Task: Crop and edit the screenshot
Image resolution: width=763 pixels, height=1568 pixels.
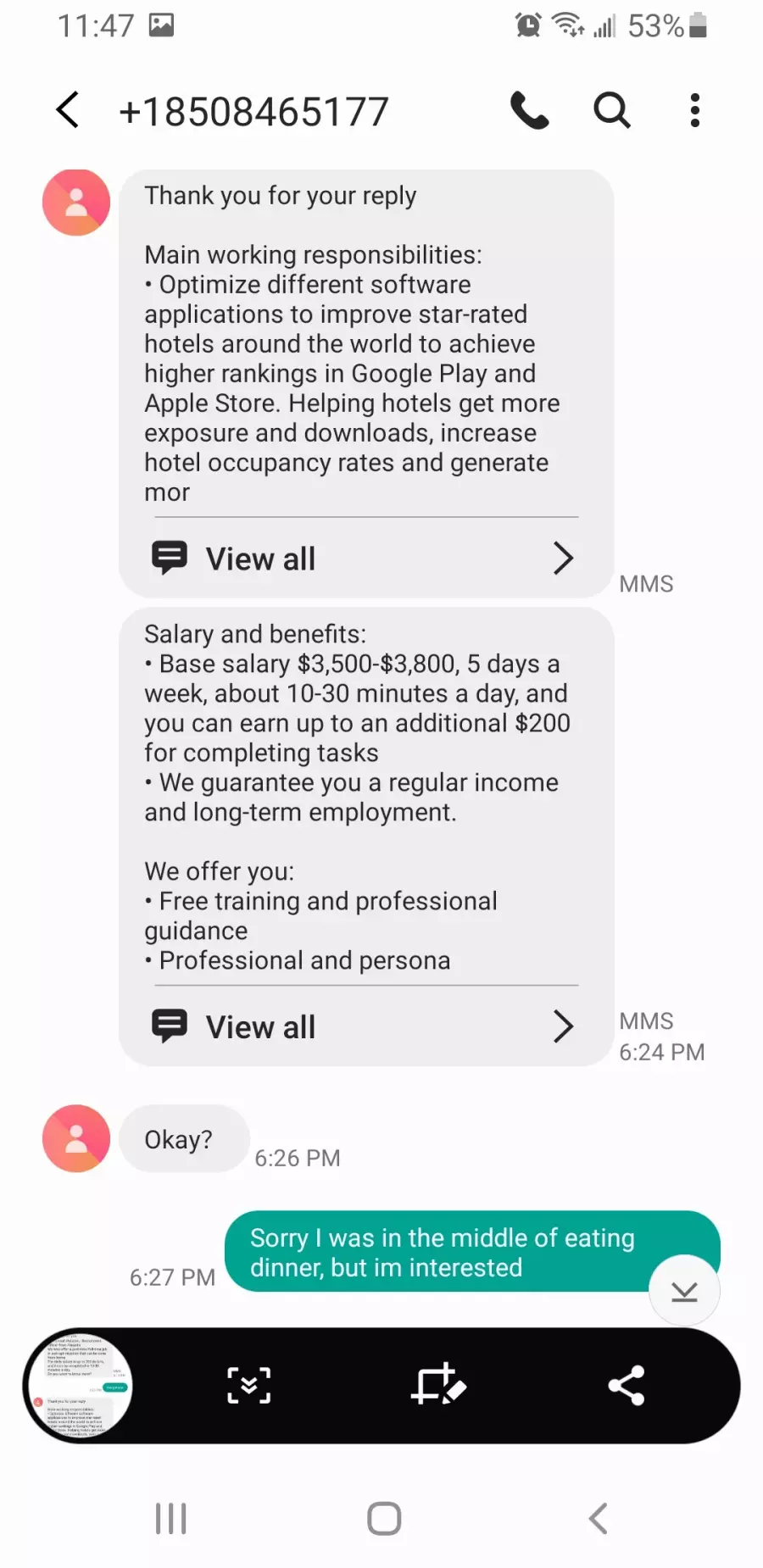Action: (438, 1386)
